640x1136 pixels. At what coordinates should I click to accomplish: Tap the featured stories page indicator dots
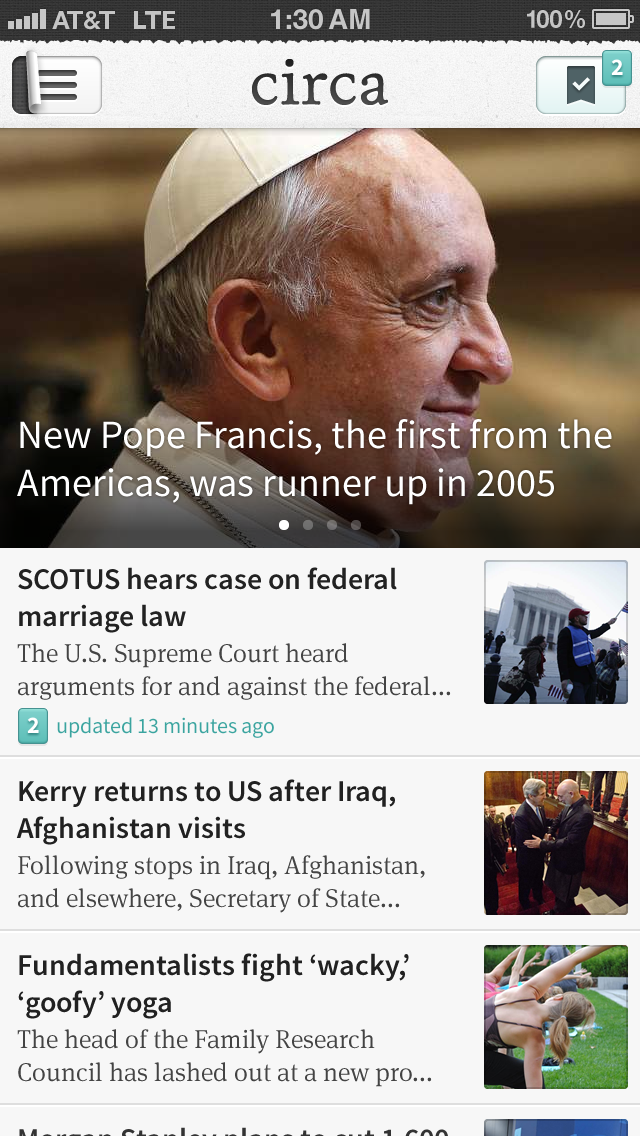[320, 524]
